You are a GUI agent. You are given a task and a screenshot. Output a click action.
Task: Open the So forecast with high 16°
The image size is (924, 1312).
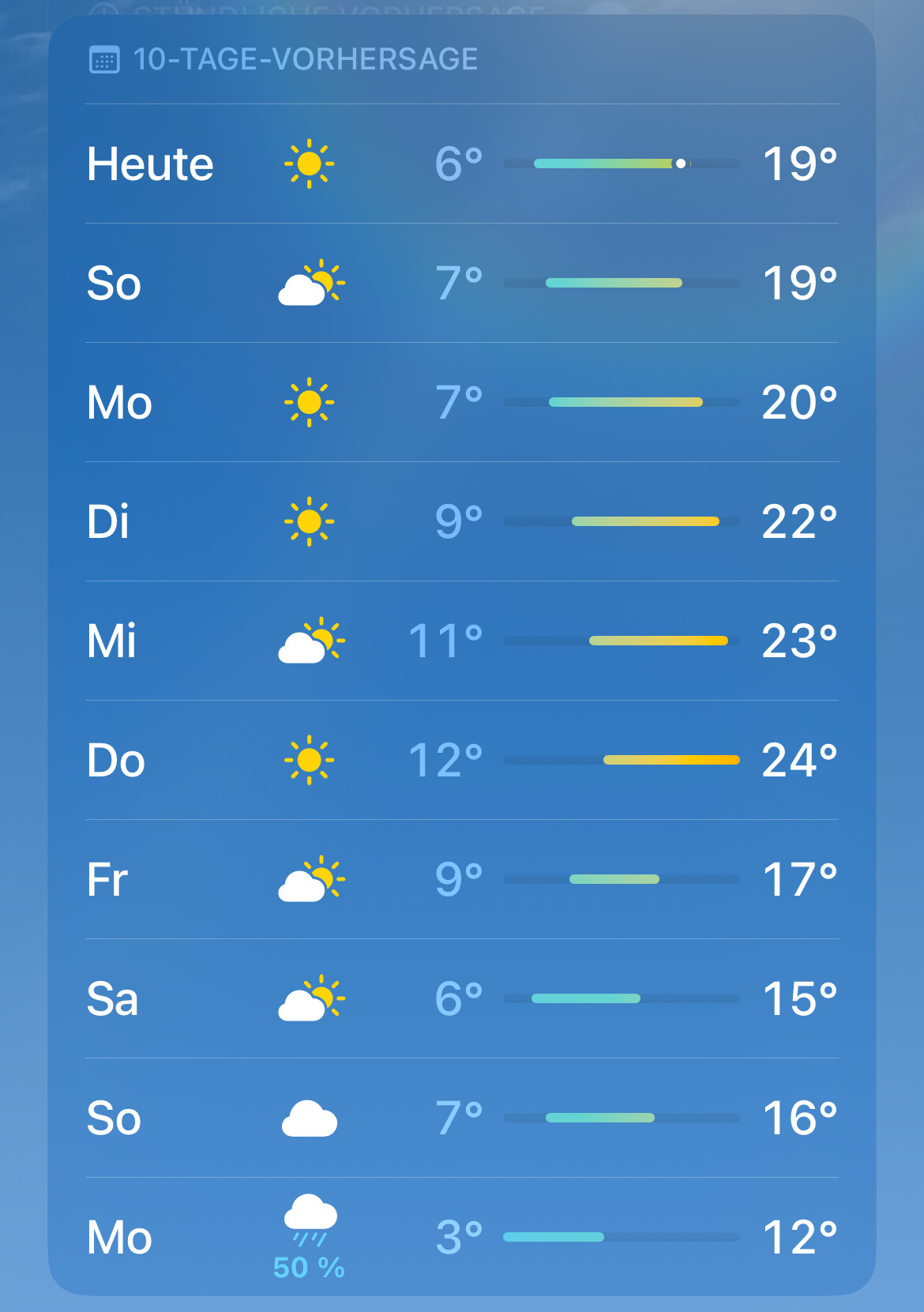pyautogui.click(x=462, y=1118)
